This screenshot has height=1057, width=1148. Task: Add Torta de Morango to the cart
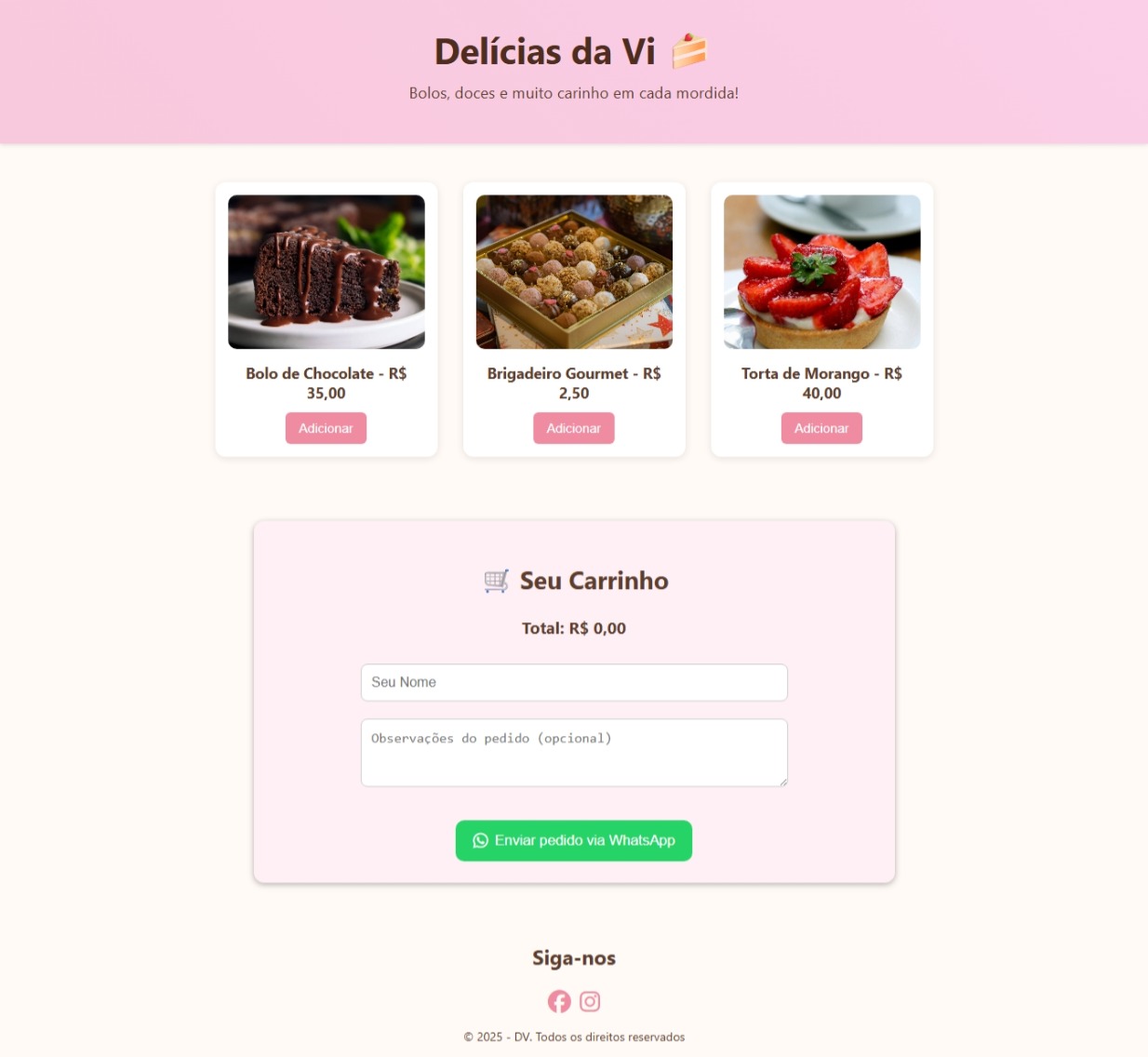[x=821, y=428]
